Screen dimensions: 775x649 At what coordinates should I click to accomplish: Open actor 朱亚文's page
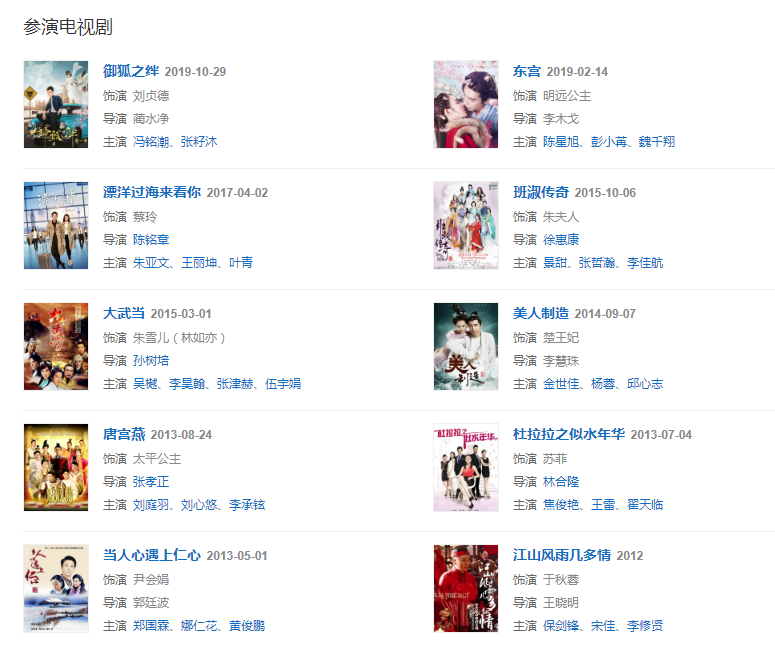coord(151,262)
